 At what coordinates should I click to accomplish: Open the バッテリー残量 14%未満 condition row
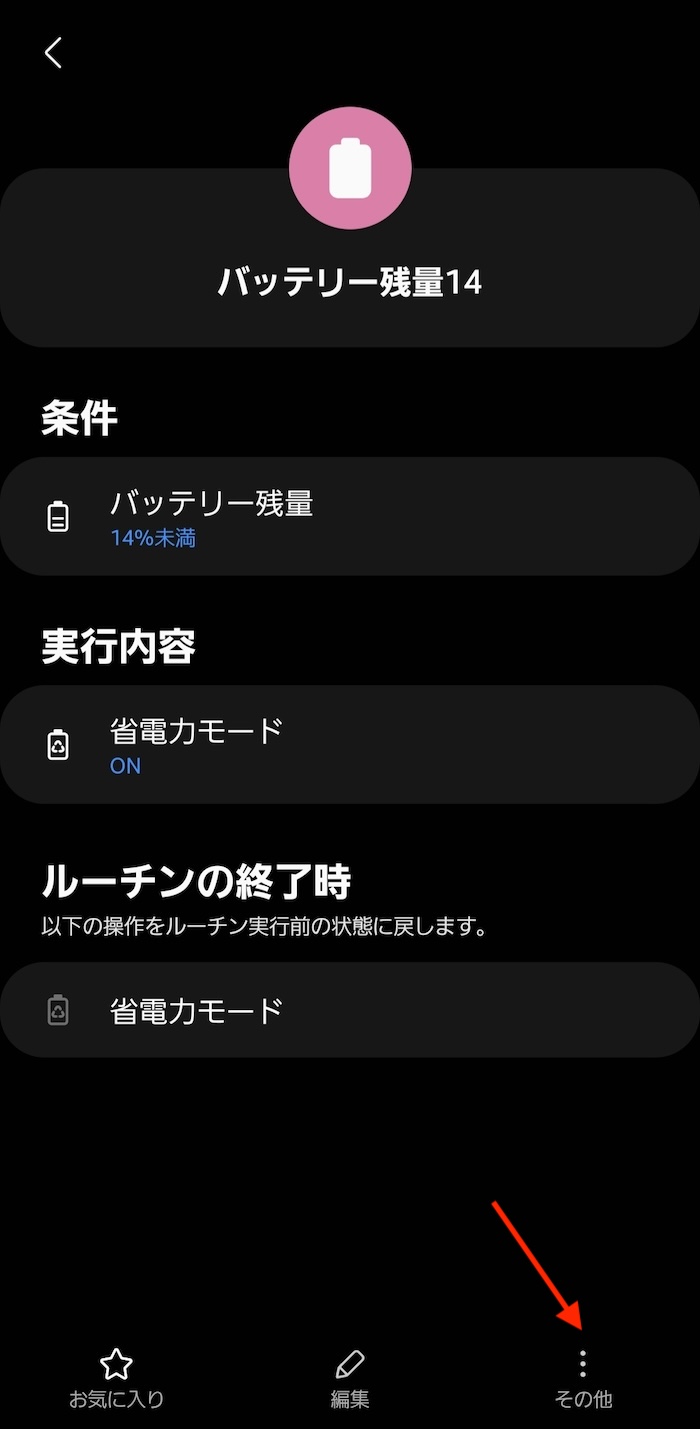pos(350,516)
